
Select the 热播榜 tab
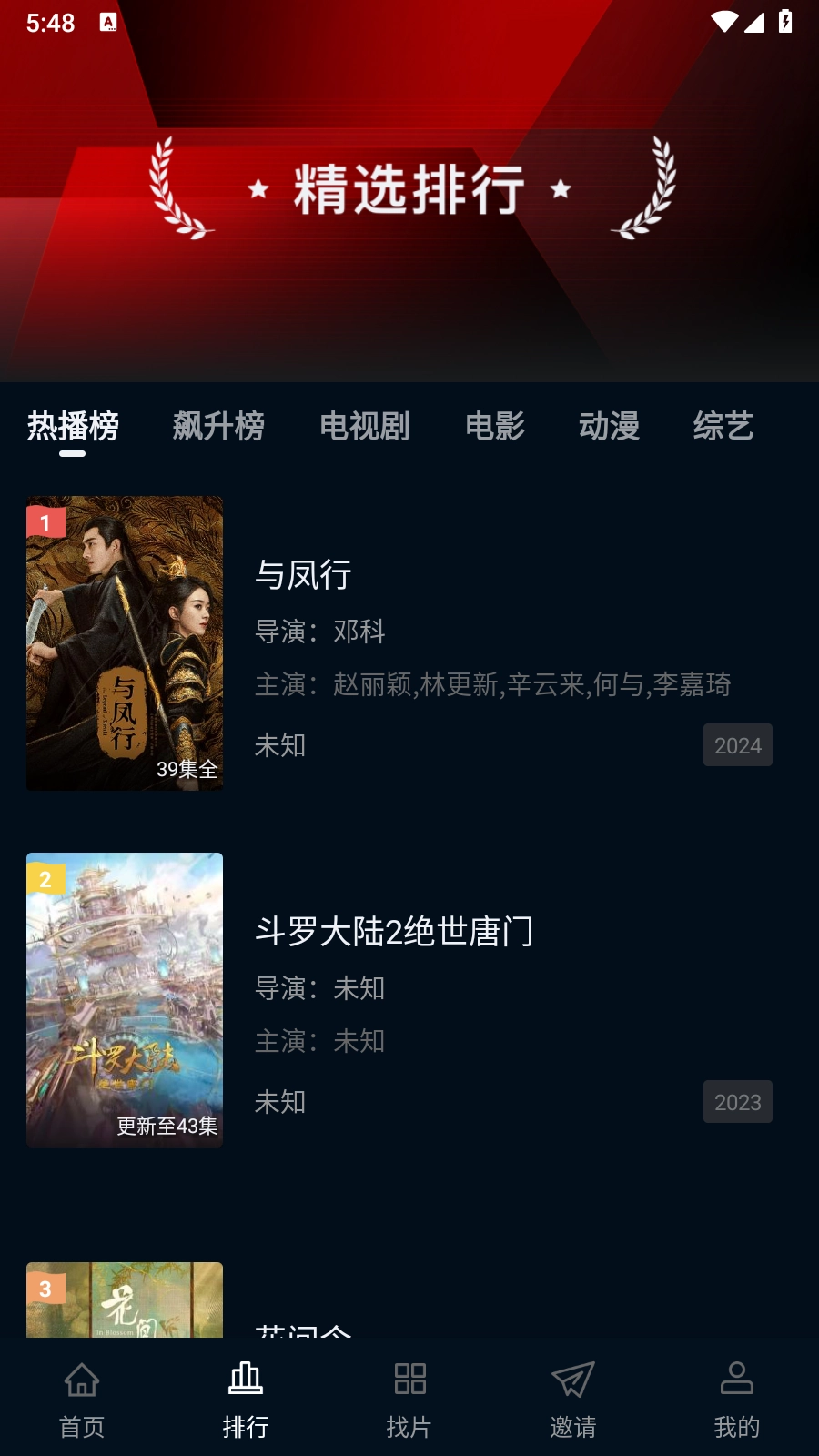pos(73,426)
